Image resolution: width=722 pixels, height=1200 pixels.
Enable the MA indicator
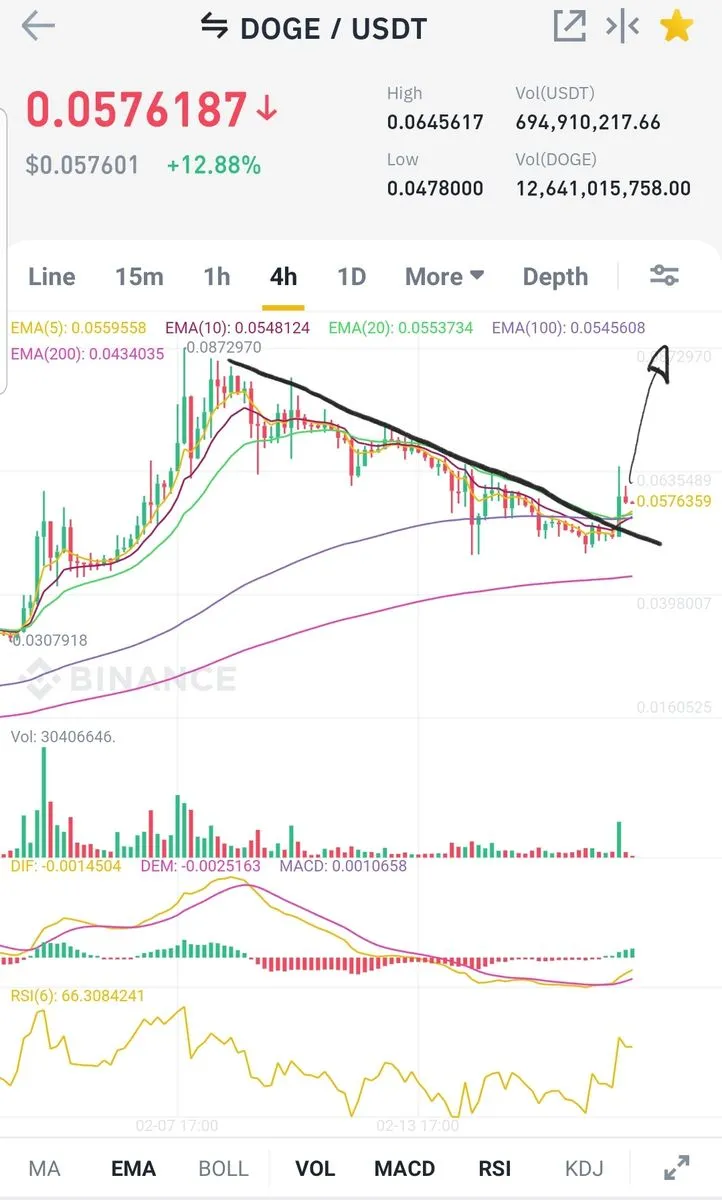[44, 1168]
